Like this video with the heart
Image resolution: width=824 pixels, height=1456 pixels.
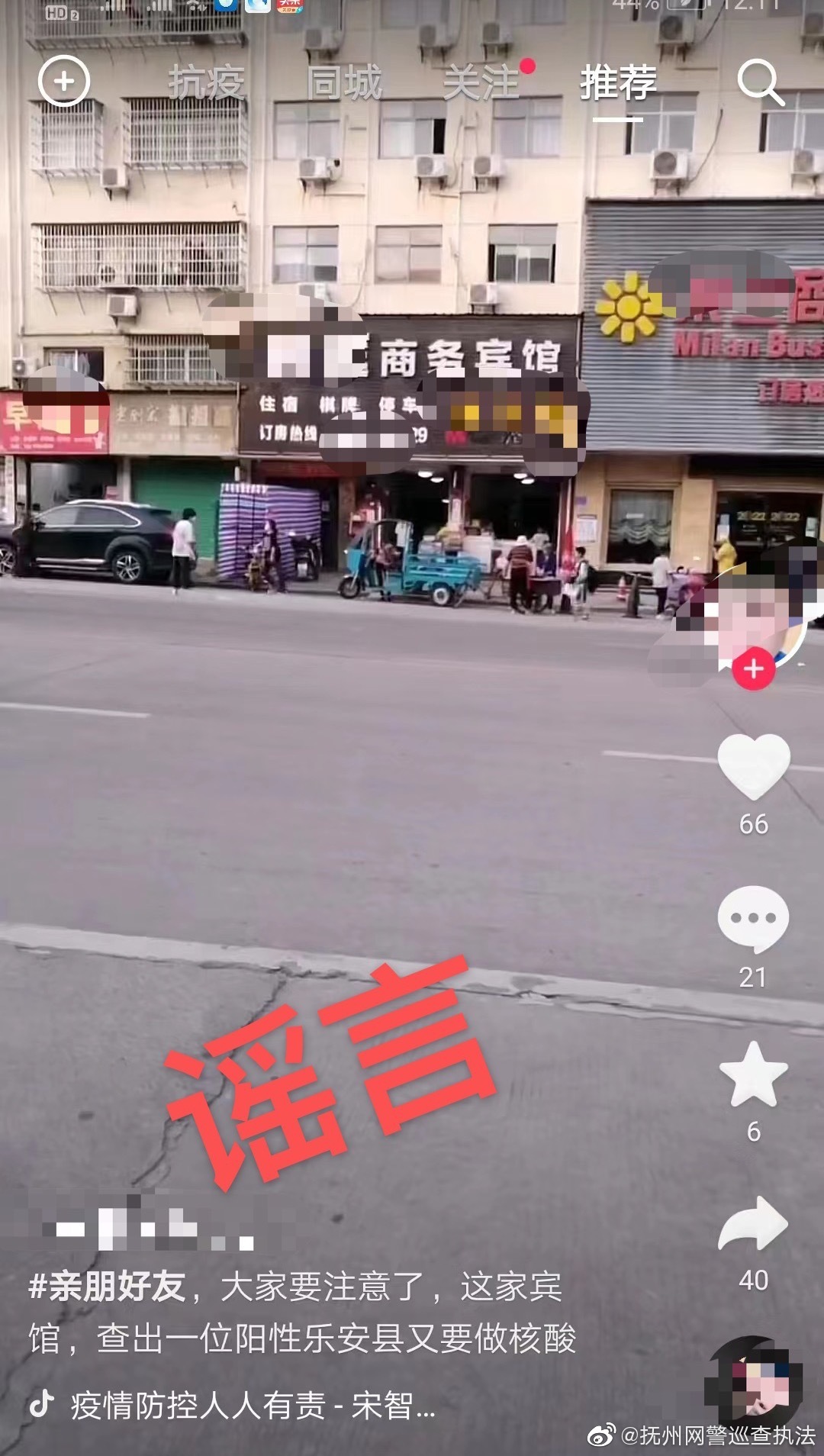point(753,766)
